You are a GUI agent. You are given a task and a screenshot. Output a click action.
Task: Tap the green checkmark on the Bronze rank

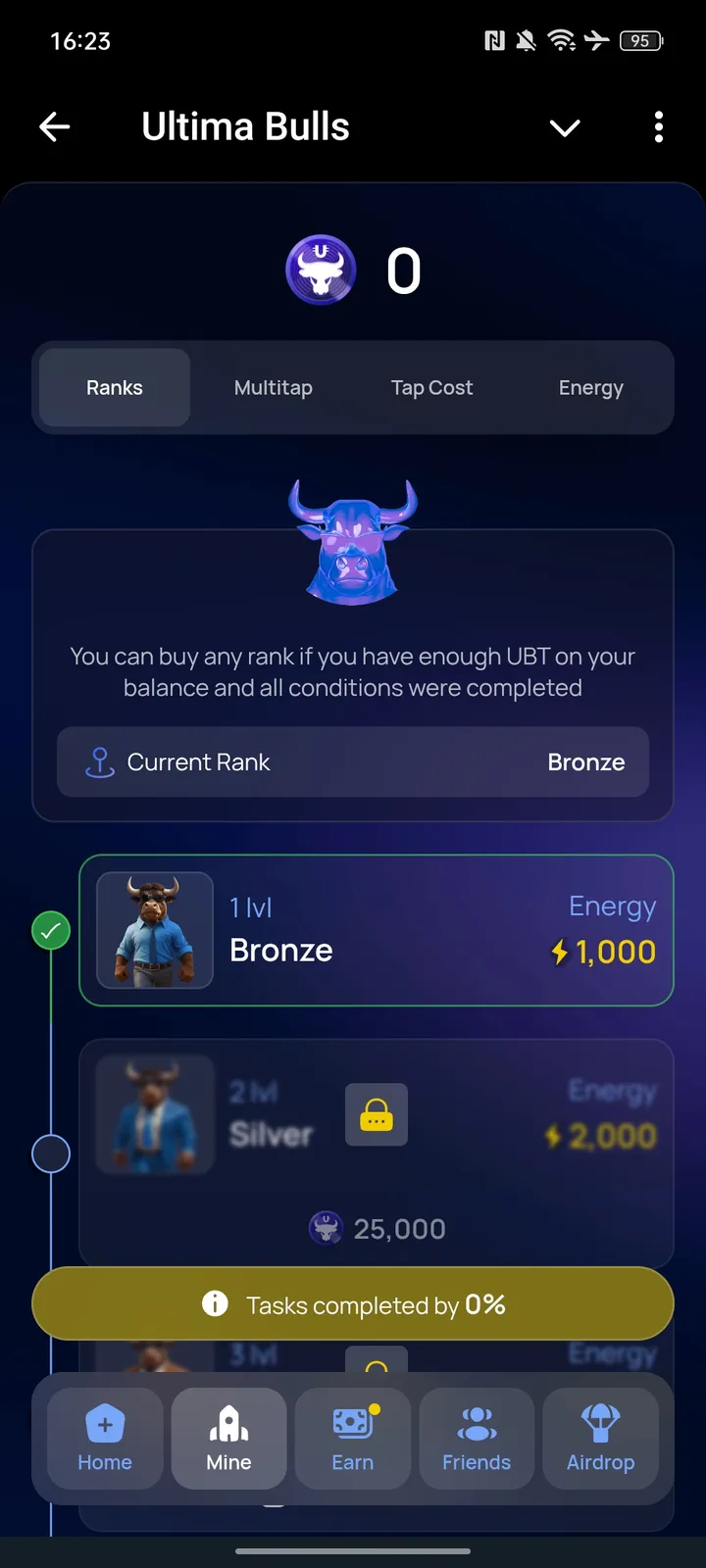51,930
